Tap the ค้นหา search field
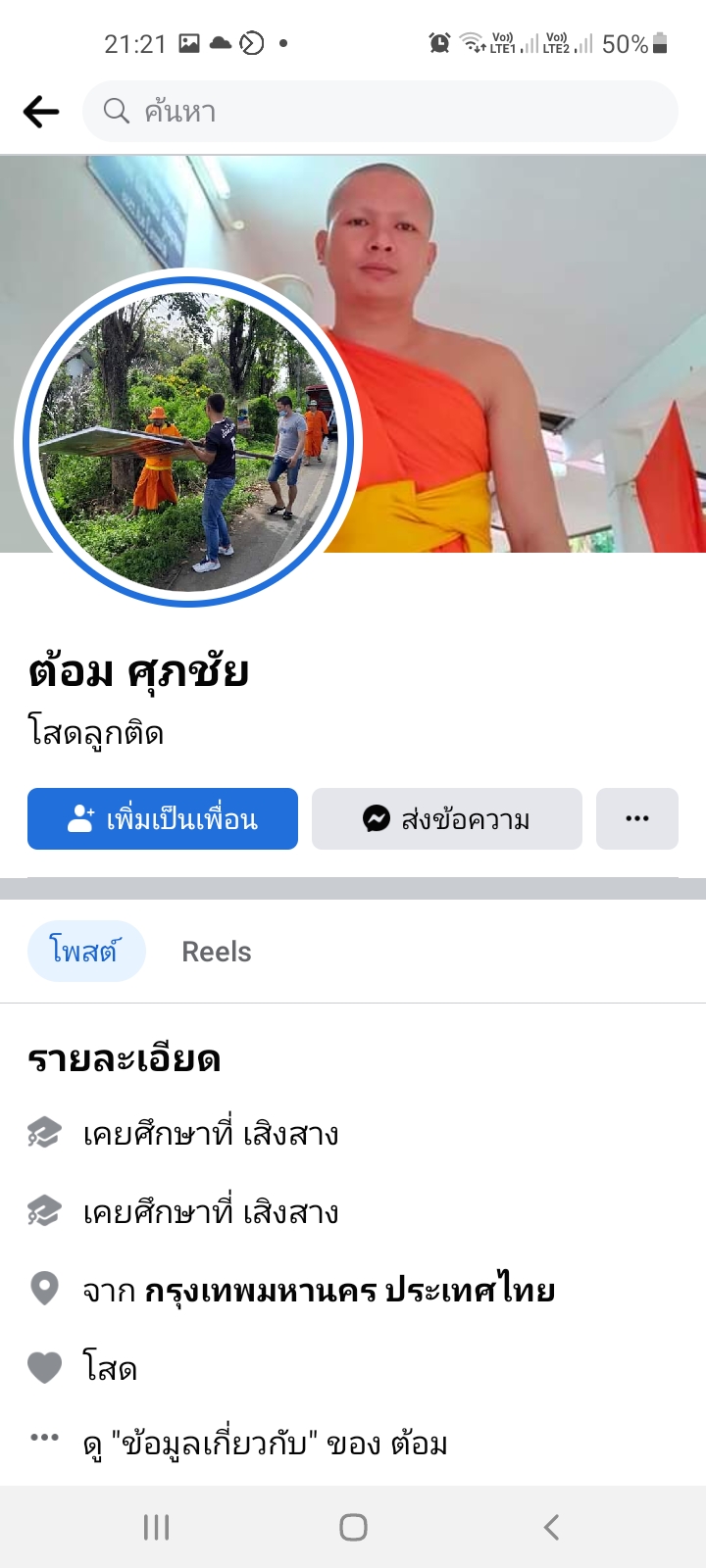This screenshot has height=1568, width=706. click(x=380, y=112)
